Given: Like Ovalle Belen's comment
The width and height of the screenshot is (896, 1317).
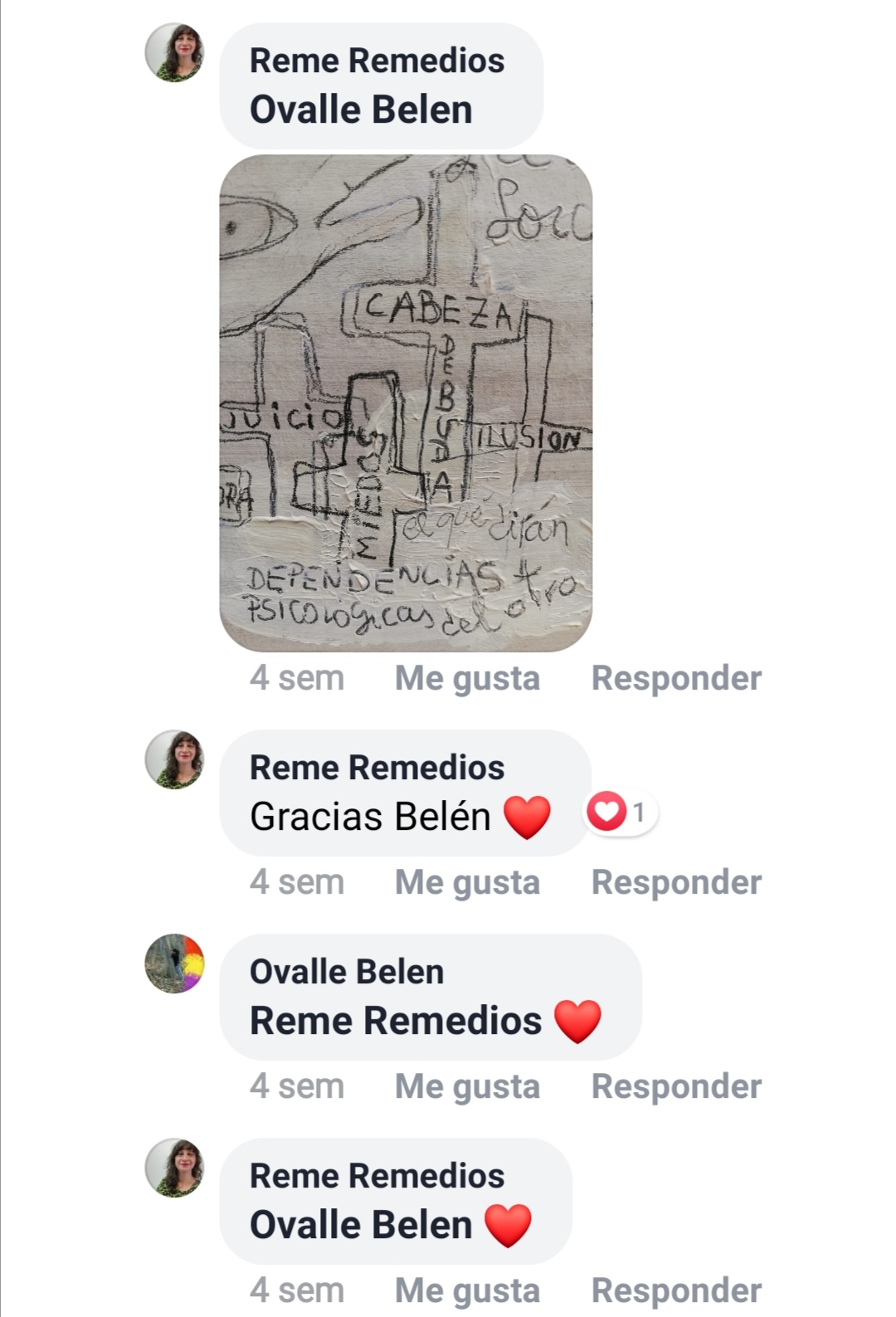Looking at the screenshot, I should pyautogui.click(x=467, y=1087).
